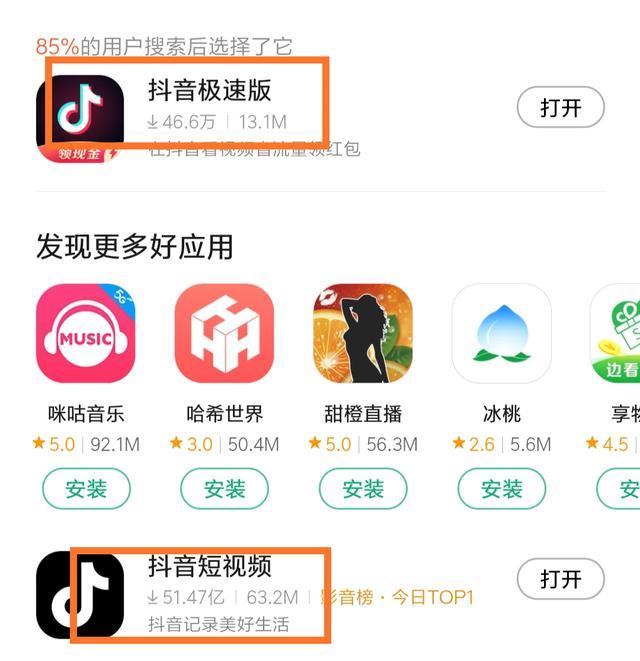Install 咪咕音乐
The width and height of the screenshot is (640, 661).
[85, 489]
